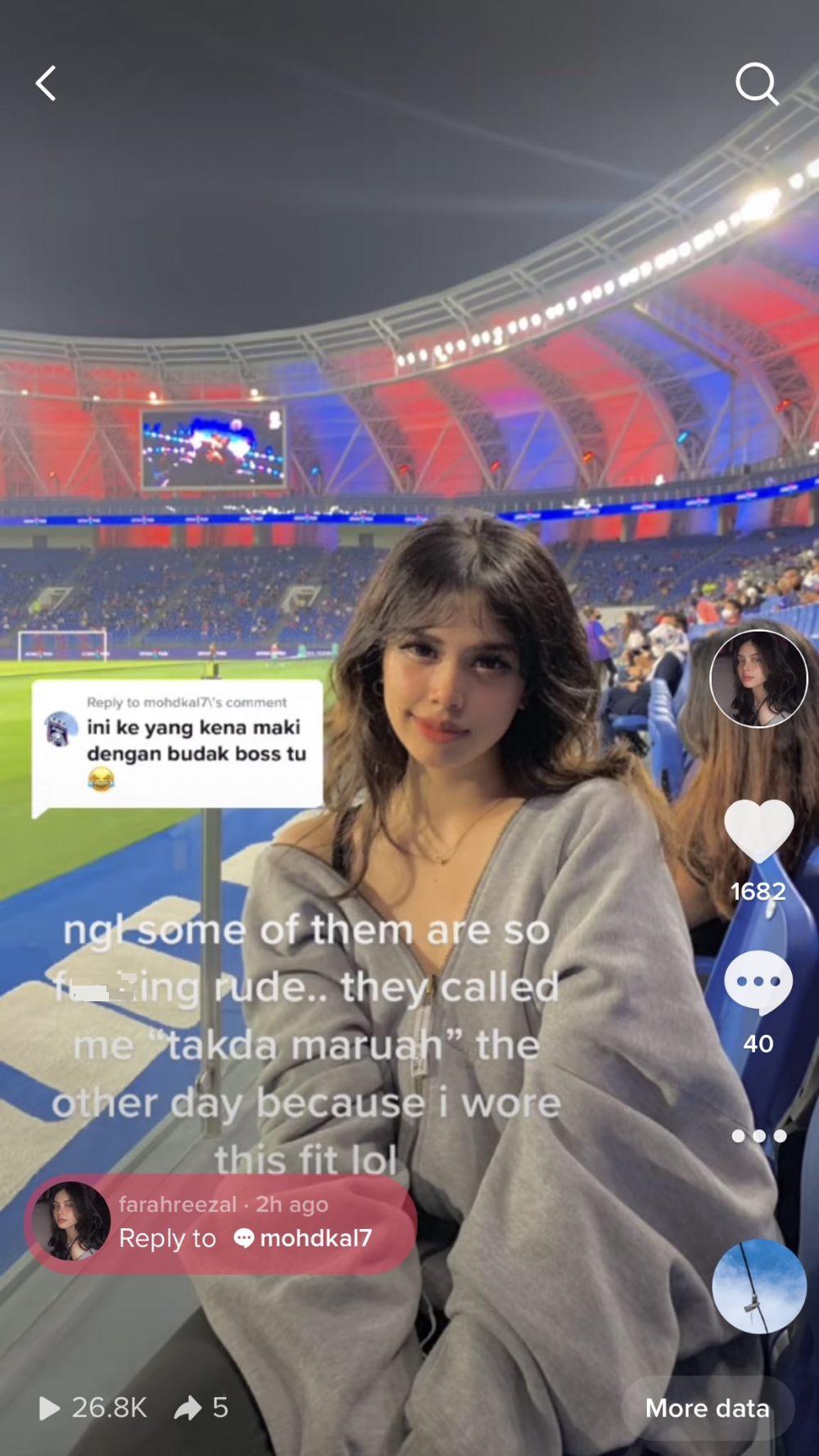
Task: Open the search magnifier icon
Action: (756, 84)
